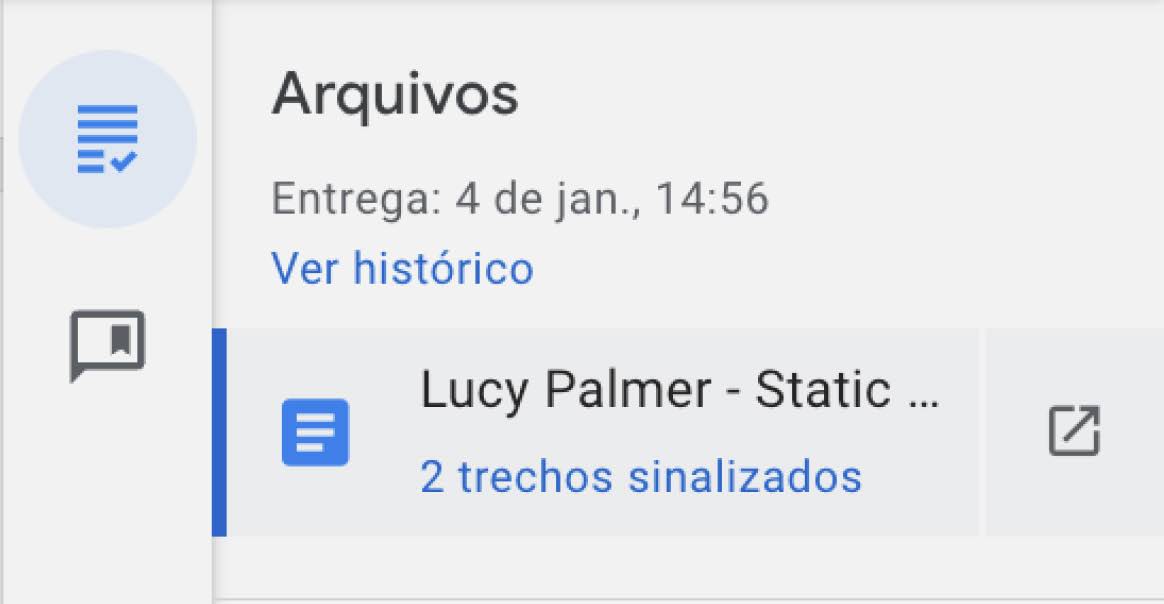Select the files checklist tab icon
The image size is (1164, 604).
(108, 139)
